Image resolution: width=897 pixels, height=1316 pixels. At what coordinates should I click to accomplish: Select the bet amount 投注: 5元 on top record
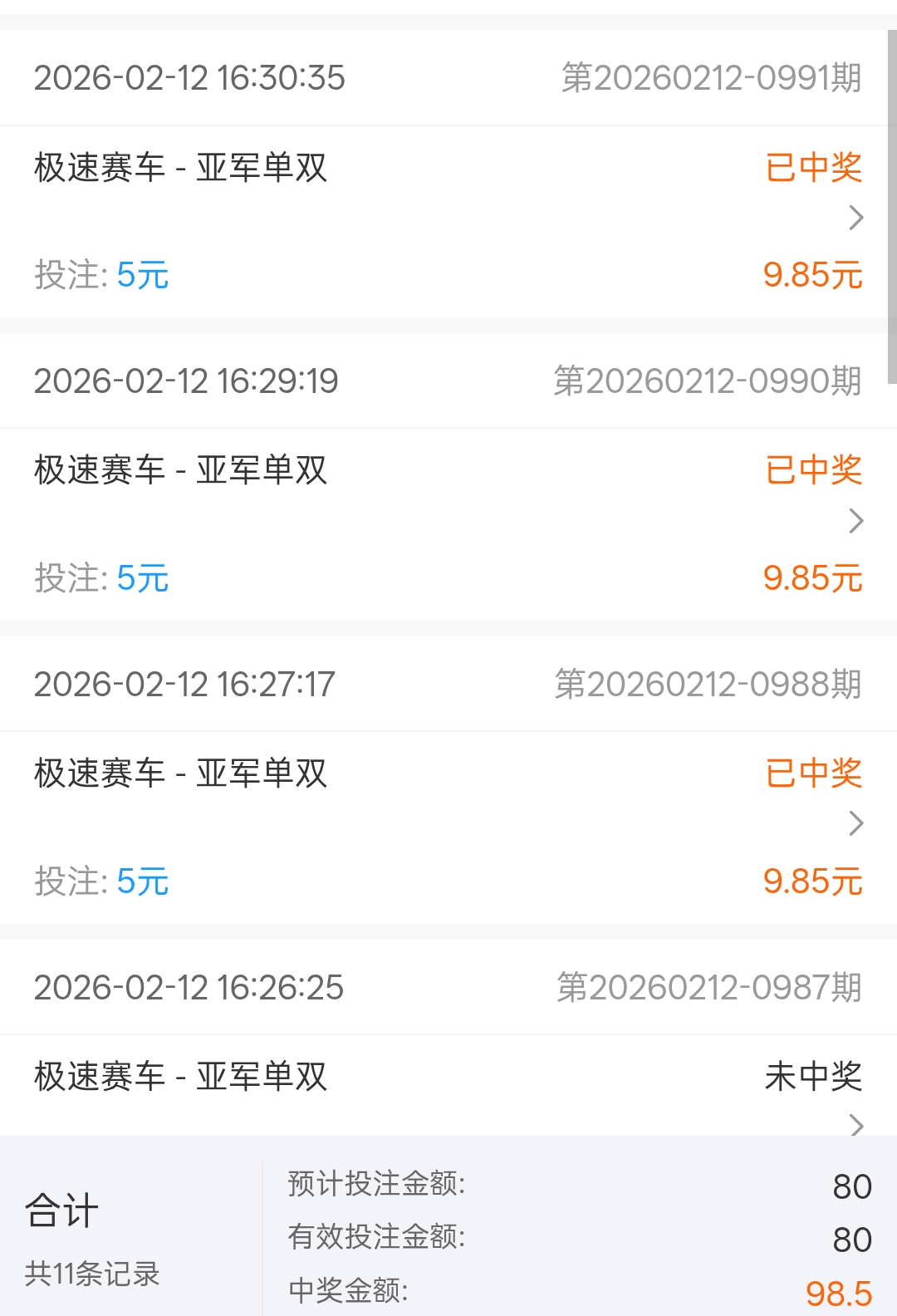[x=101, y=276]
